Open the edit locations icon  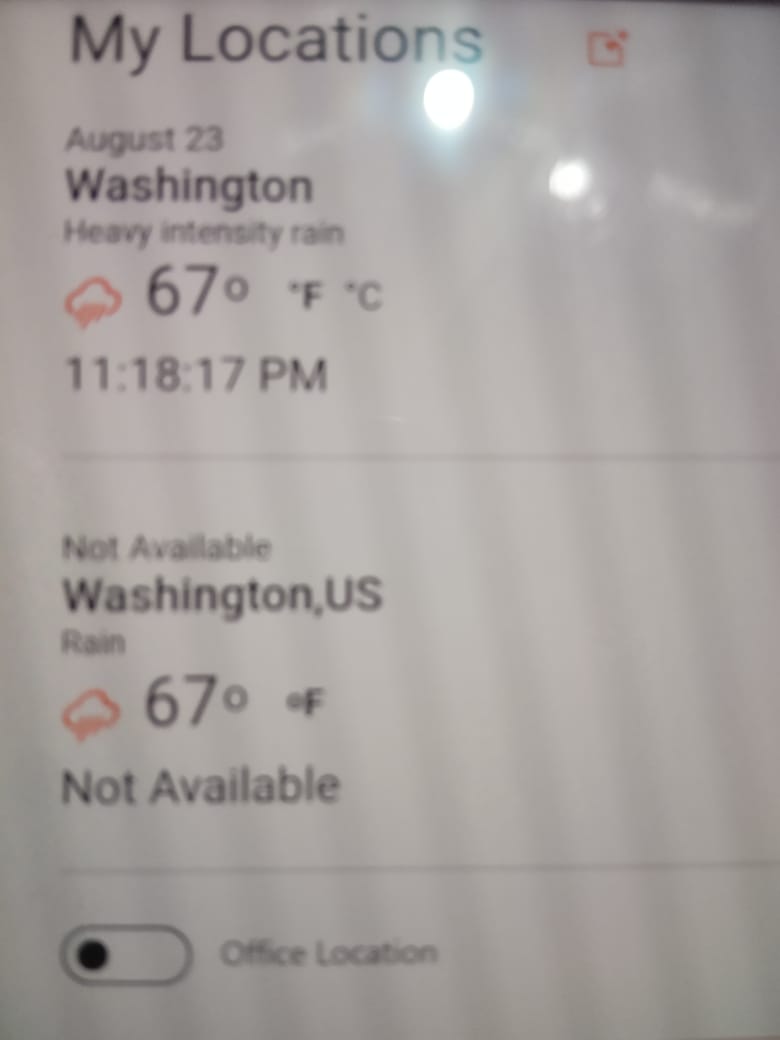tap(607, 48)
